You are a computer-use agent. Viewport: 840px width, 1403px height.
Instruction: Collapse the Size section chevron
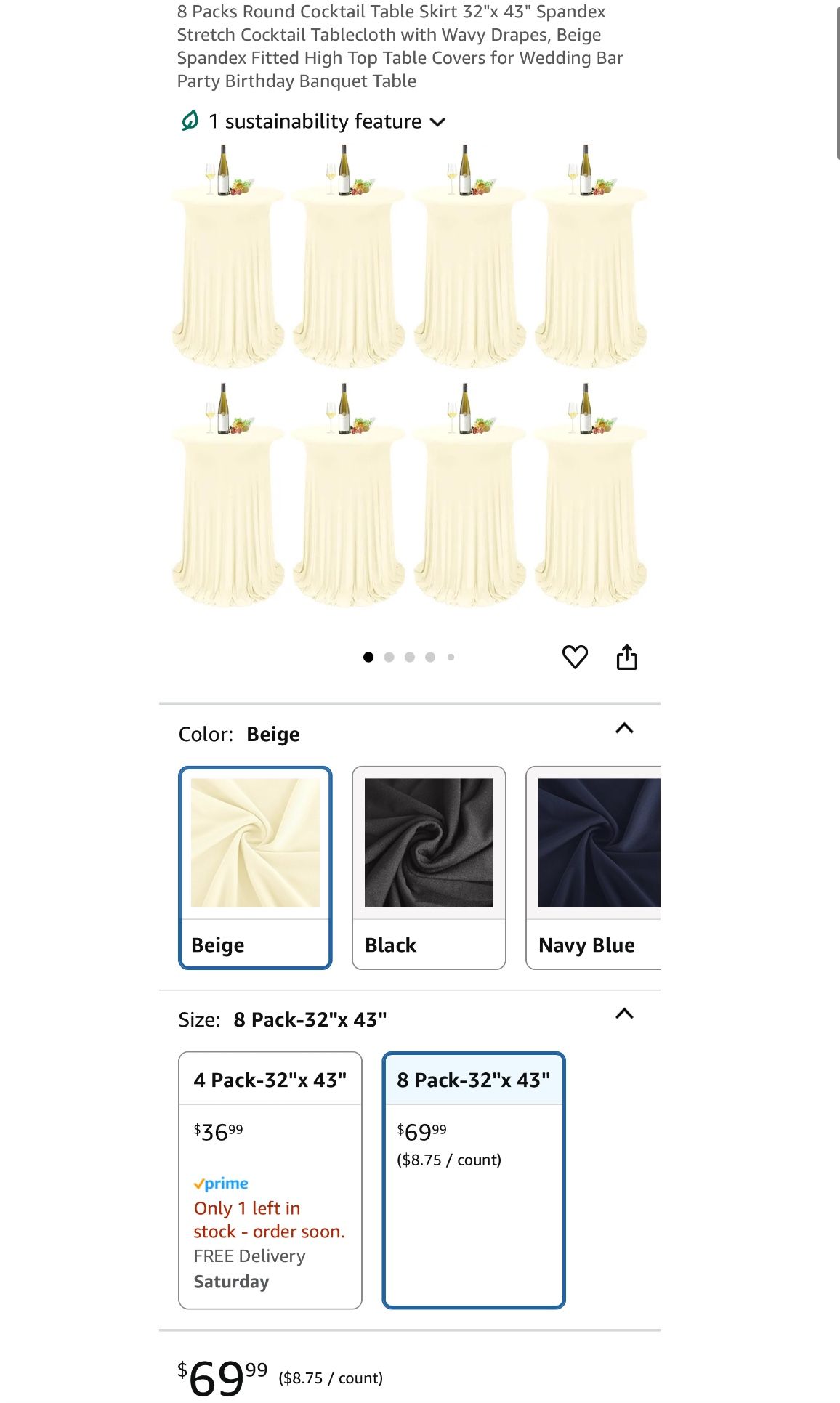624,1014
